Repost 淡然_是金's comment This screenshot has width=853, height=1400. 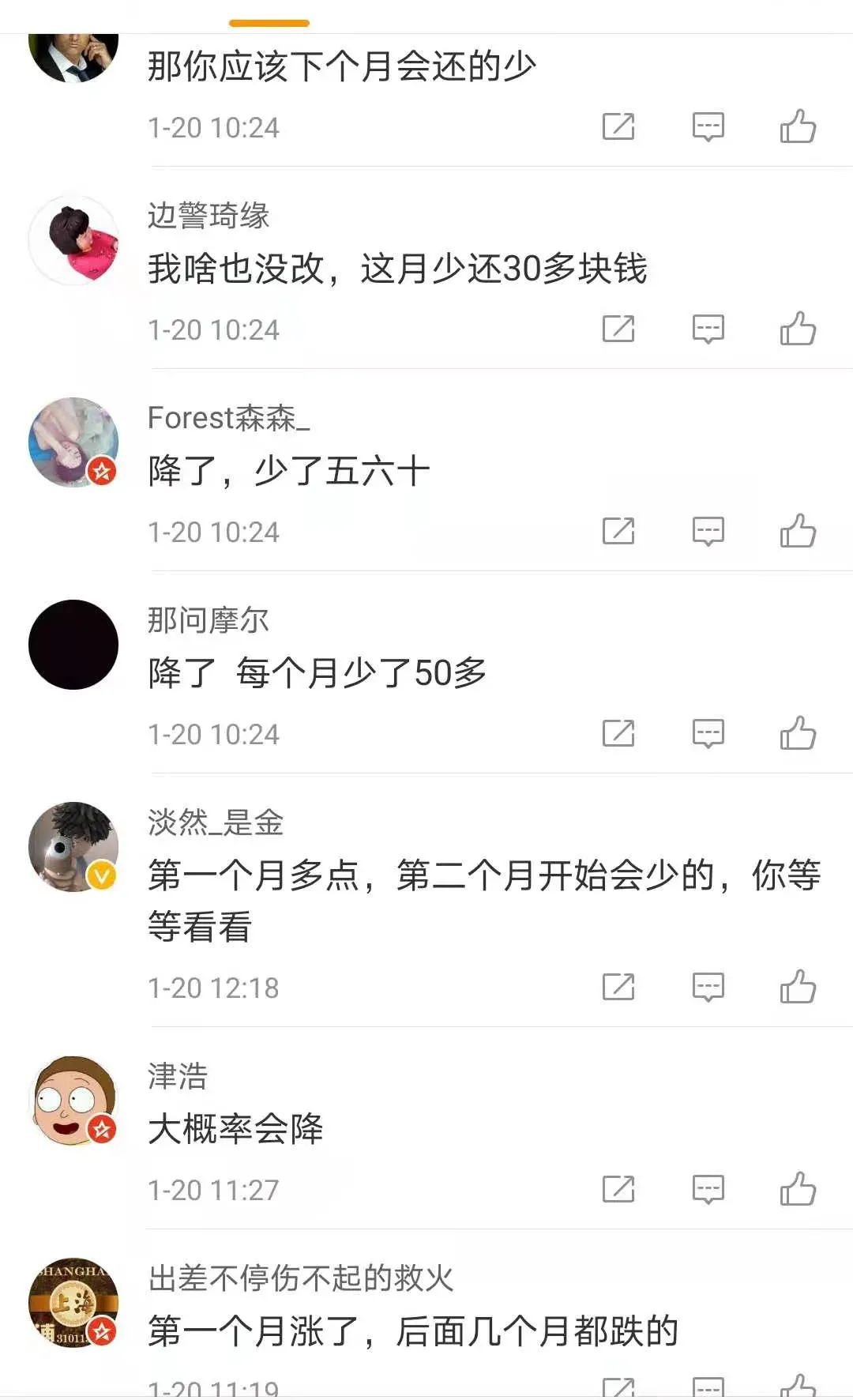(618, 987)
